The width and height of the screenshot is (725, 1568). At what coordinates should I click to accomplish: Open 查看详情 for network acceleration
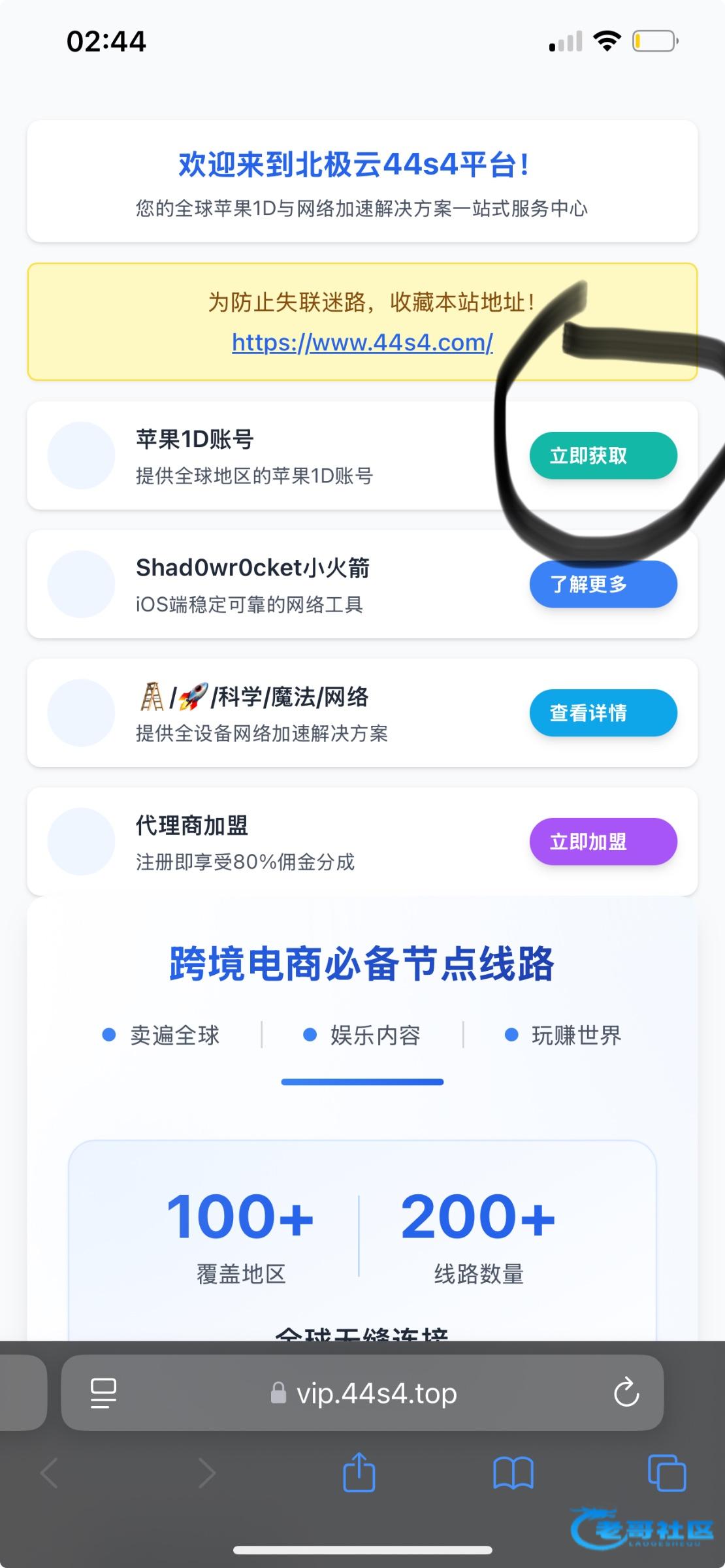[603, 713]
